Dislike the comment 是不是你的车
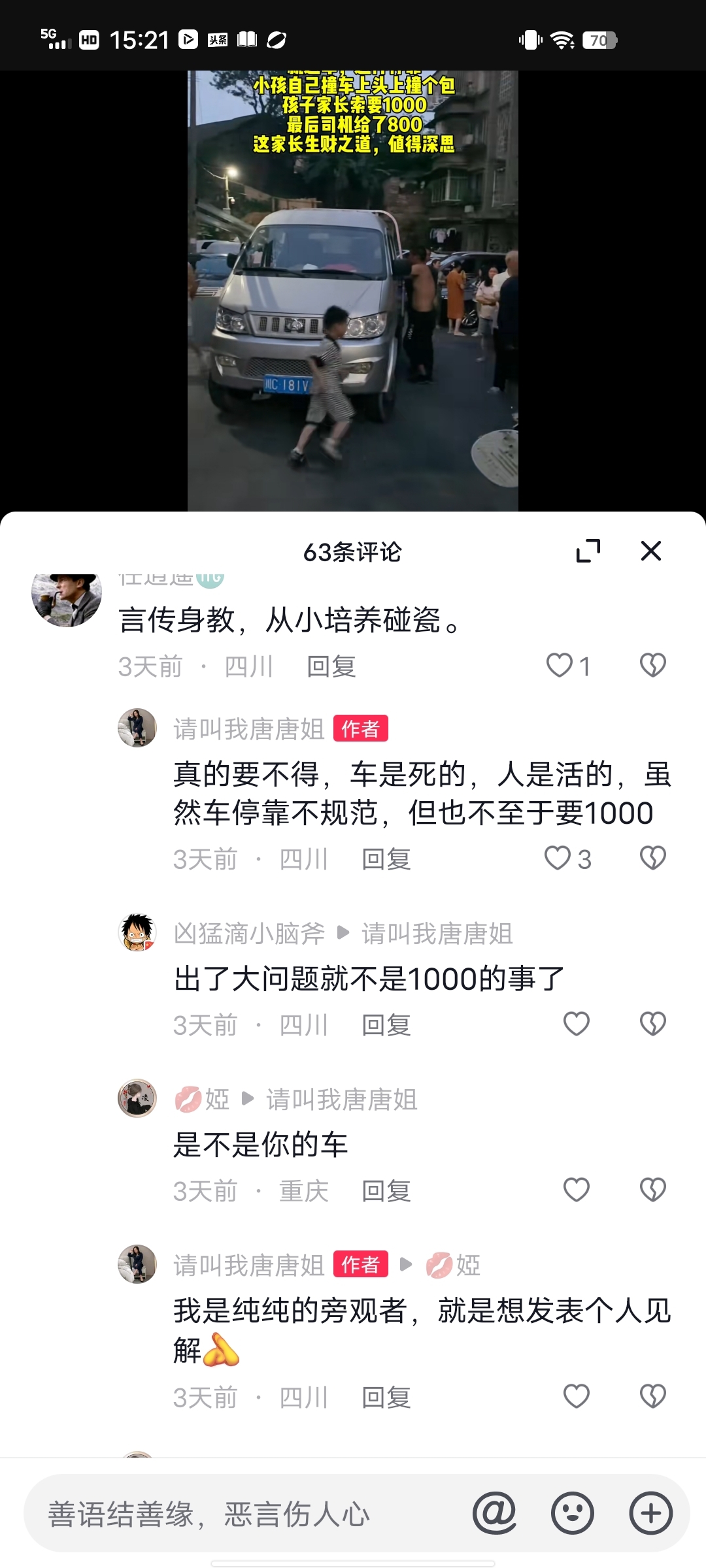The height and width of the screenshot is (1568, 706). pyautogui.click(x=652, y=1190)
